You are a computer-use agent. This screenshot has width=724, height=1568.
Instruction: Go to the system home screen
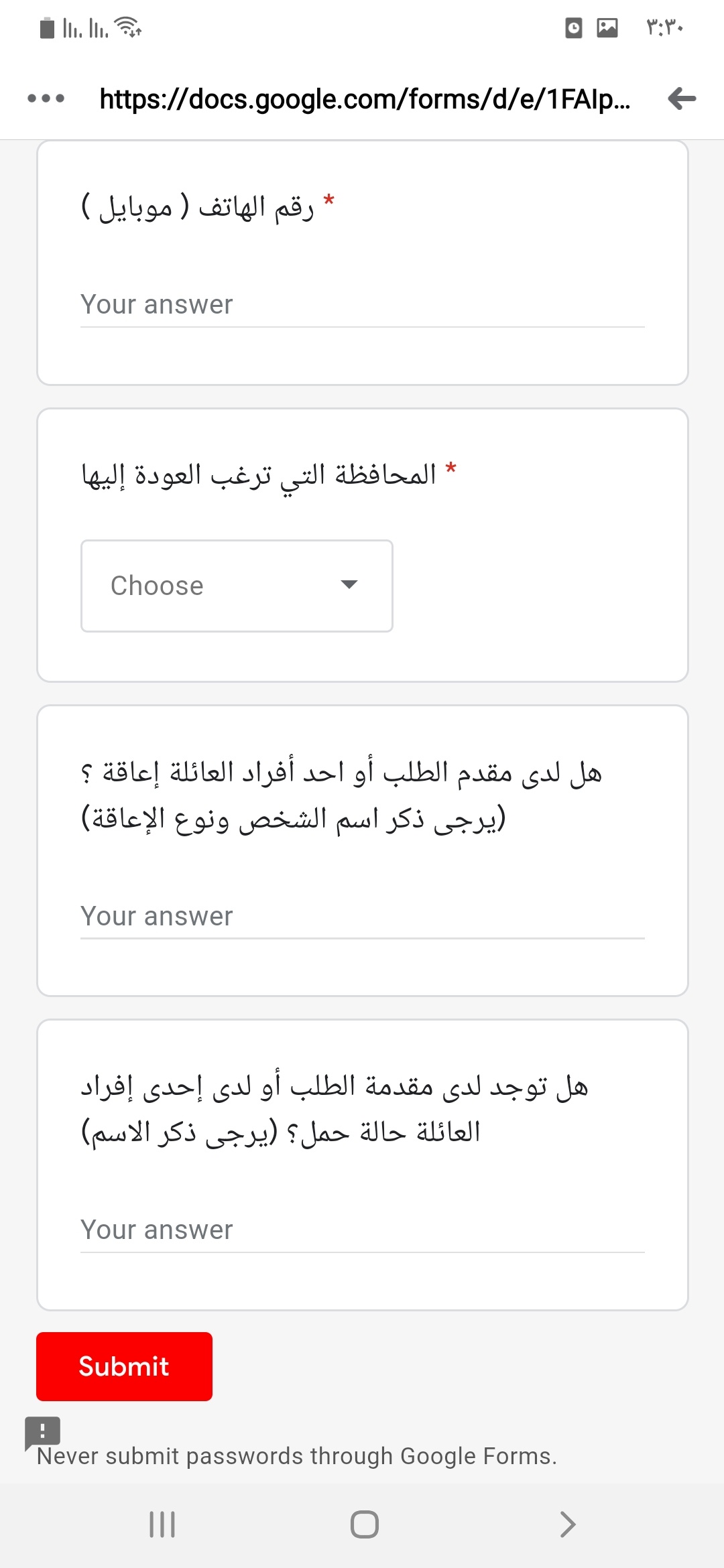364,1524
